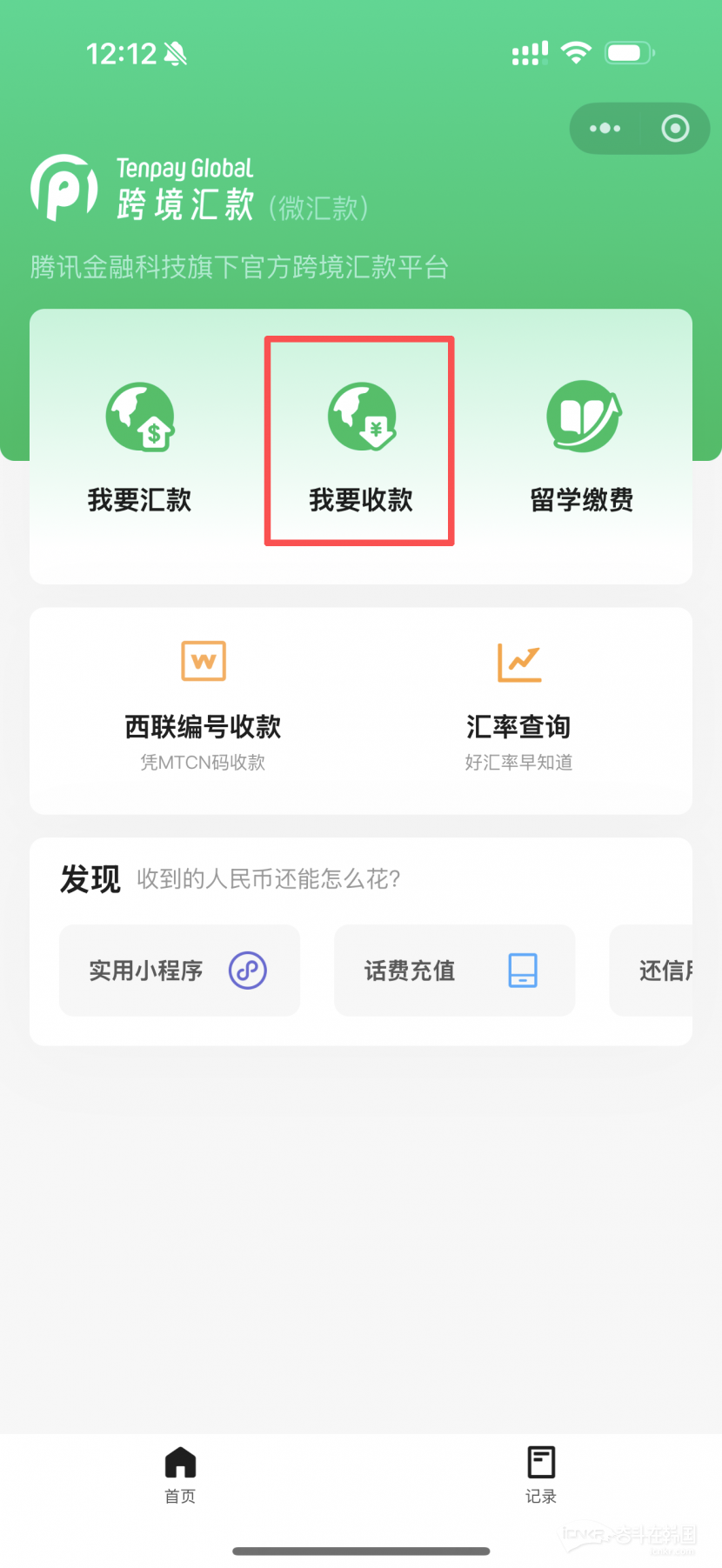Image resolution: width=722 pixels, height=1568 pixels.
Task: Switch to the 首页 home tab
Action: 179,1478
